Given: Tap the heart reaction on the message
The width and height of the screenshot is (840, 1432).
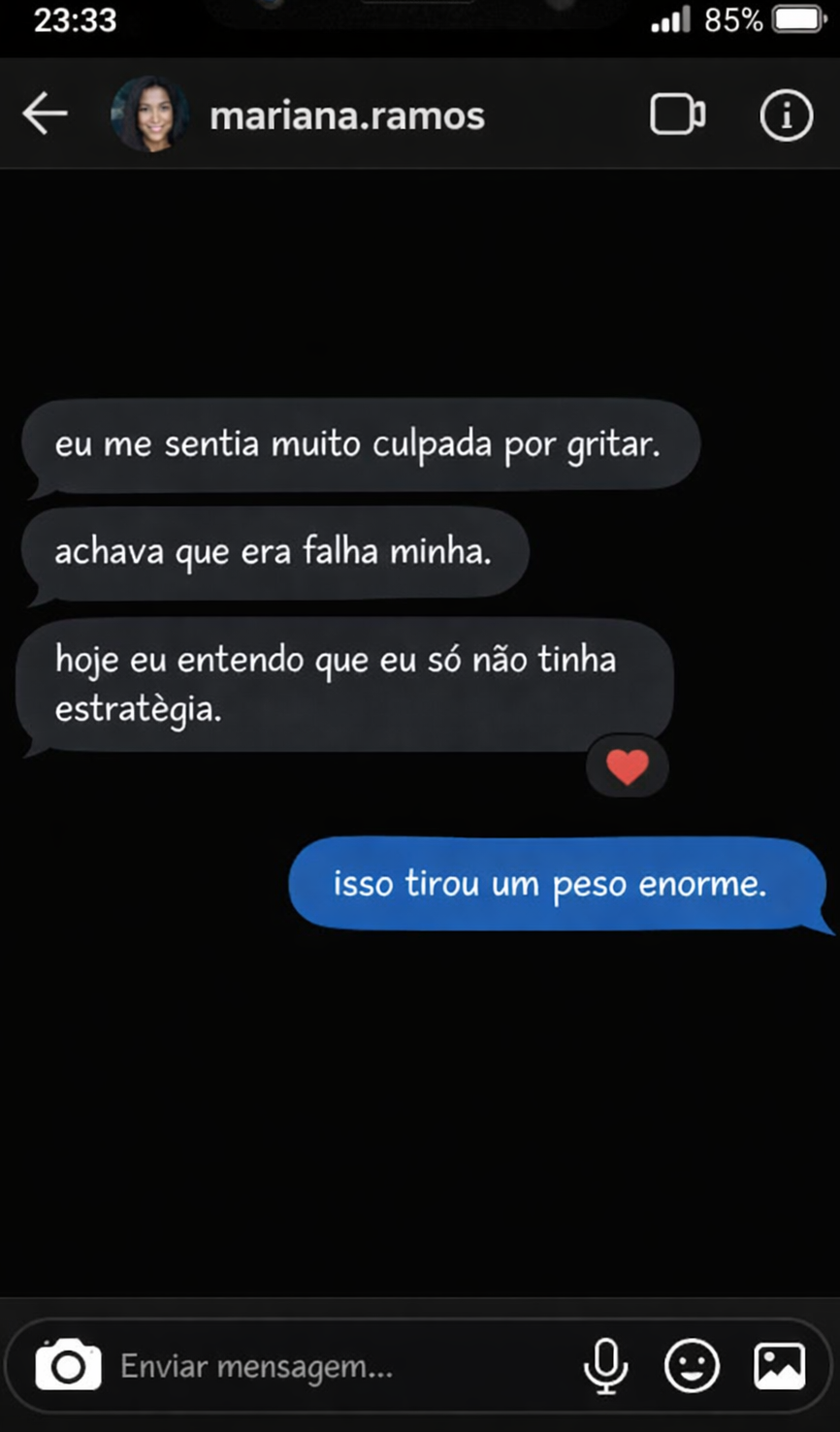Looking at the screenshot, I should point(627,765).
